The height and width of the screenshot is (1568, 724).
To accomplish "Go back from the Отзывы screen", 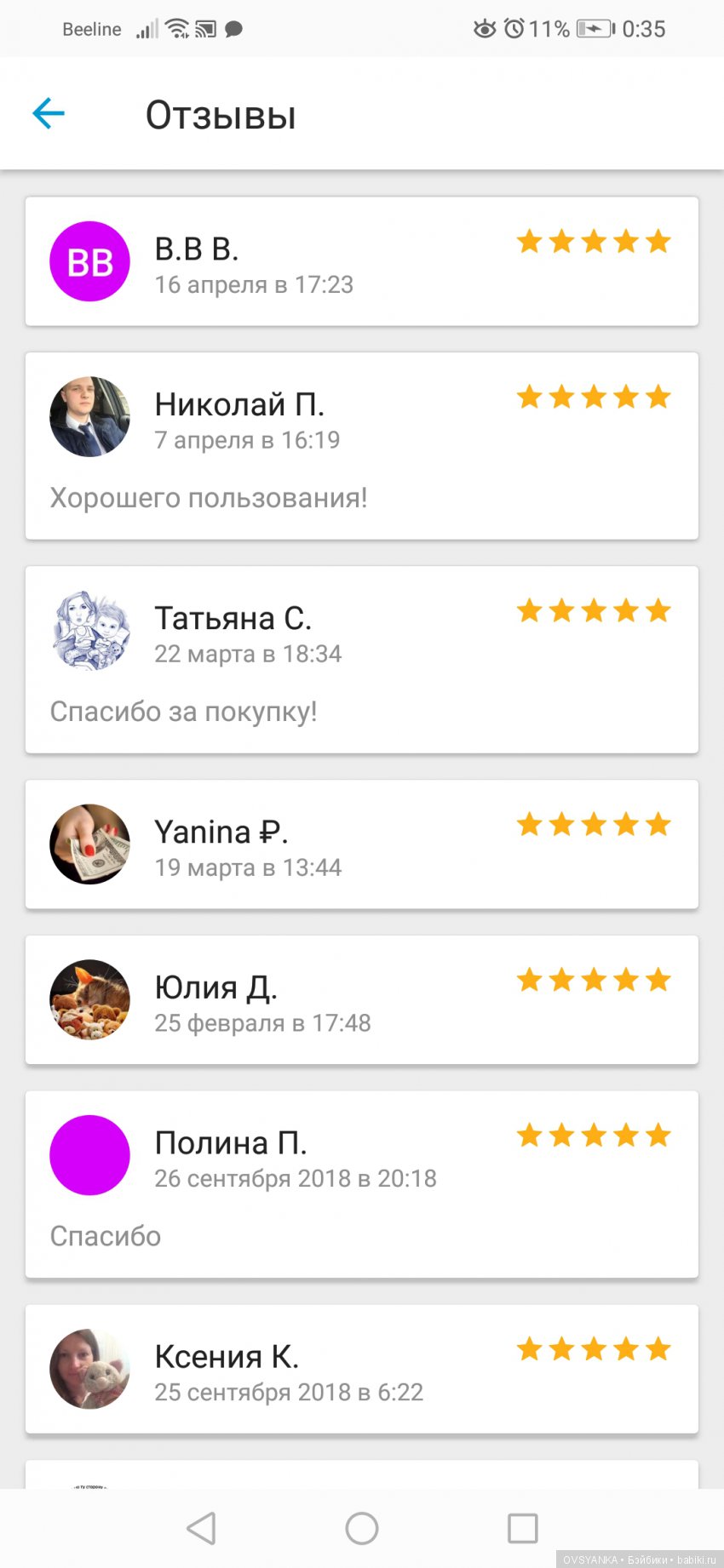I will point(49,113).
